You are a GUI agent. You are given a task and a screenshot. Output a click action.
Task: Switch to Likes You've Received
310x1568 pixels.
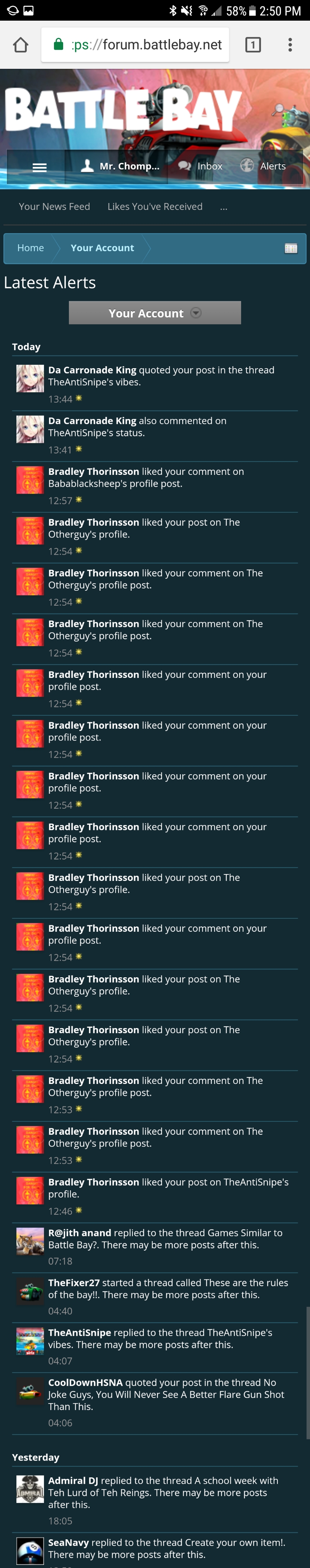[155, 206]
